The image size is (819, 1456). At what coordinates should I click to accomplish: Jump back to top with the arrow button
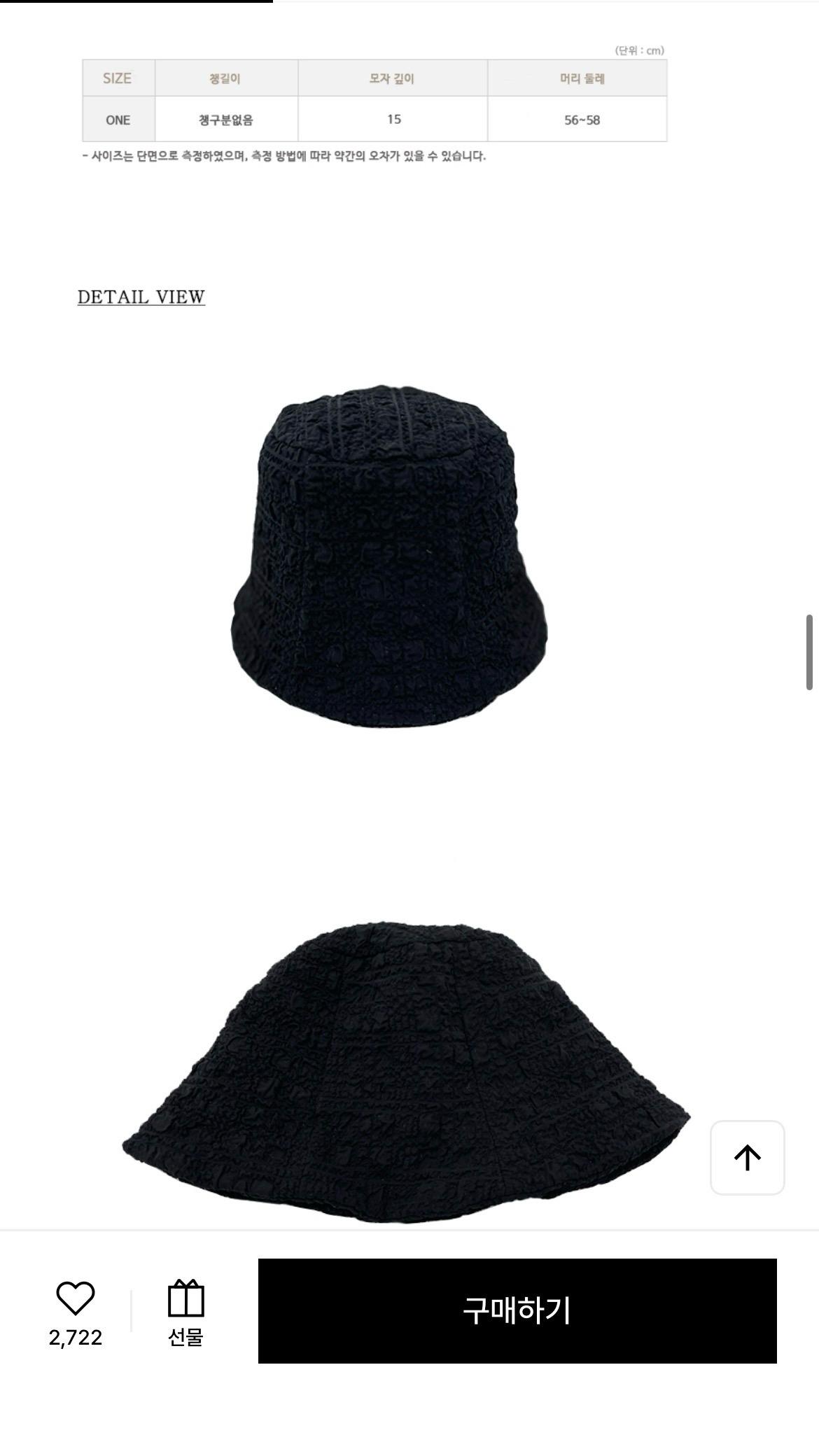click(x=747, y=1157)
